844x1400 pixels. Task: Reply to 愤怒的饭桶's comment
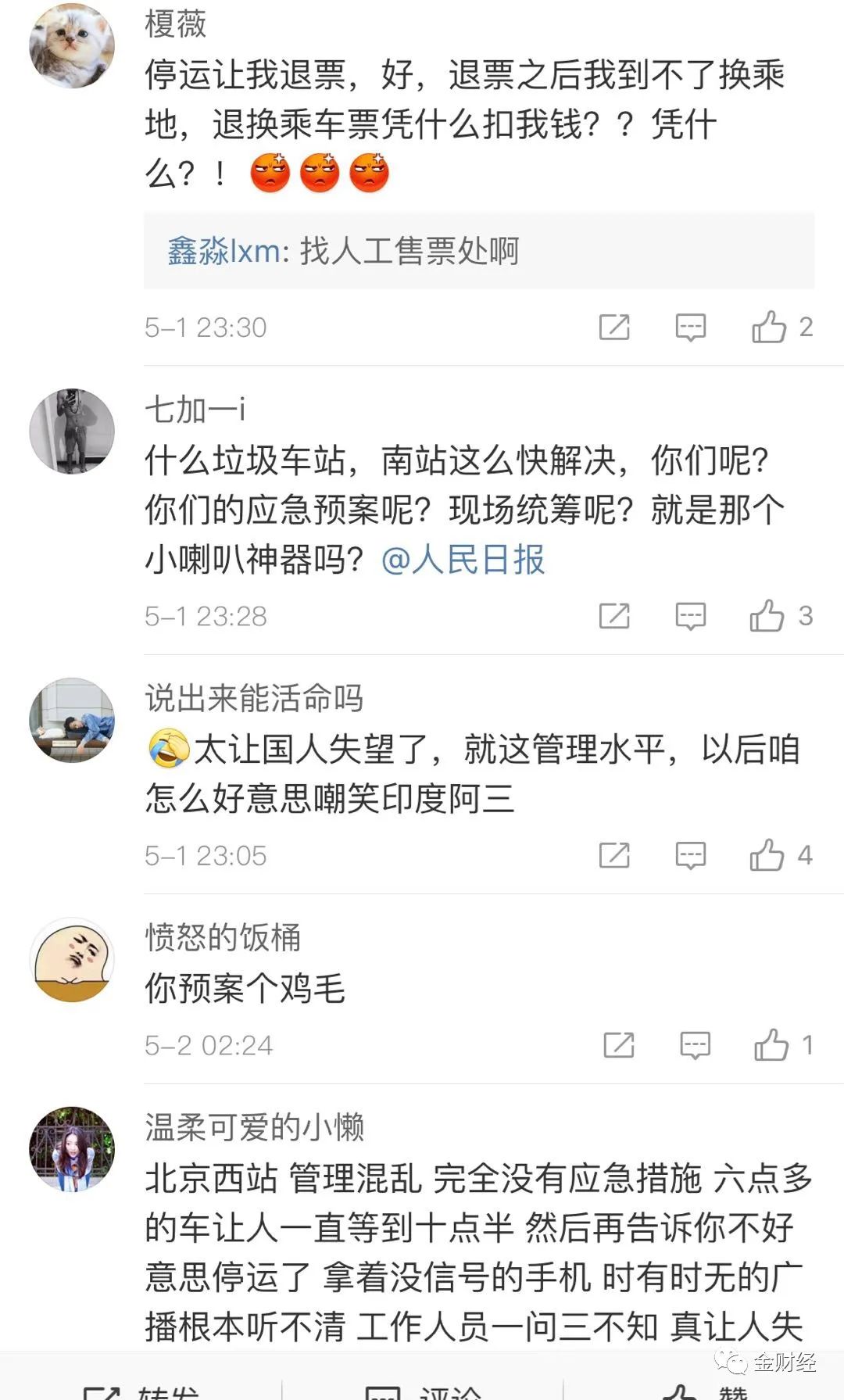695,1045
